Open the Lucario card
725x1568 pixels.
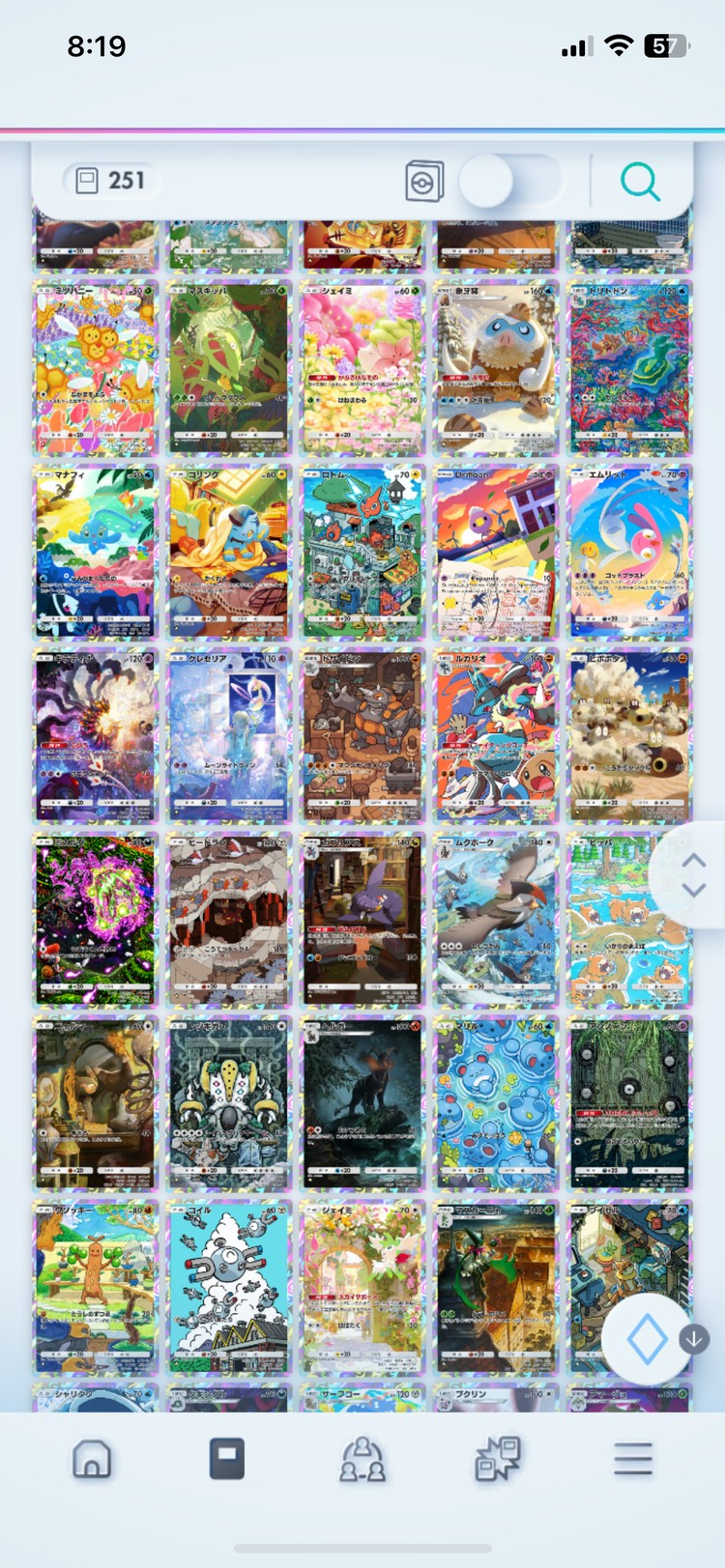496,734
